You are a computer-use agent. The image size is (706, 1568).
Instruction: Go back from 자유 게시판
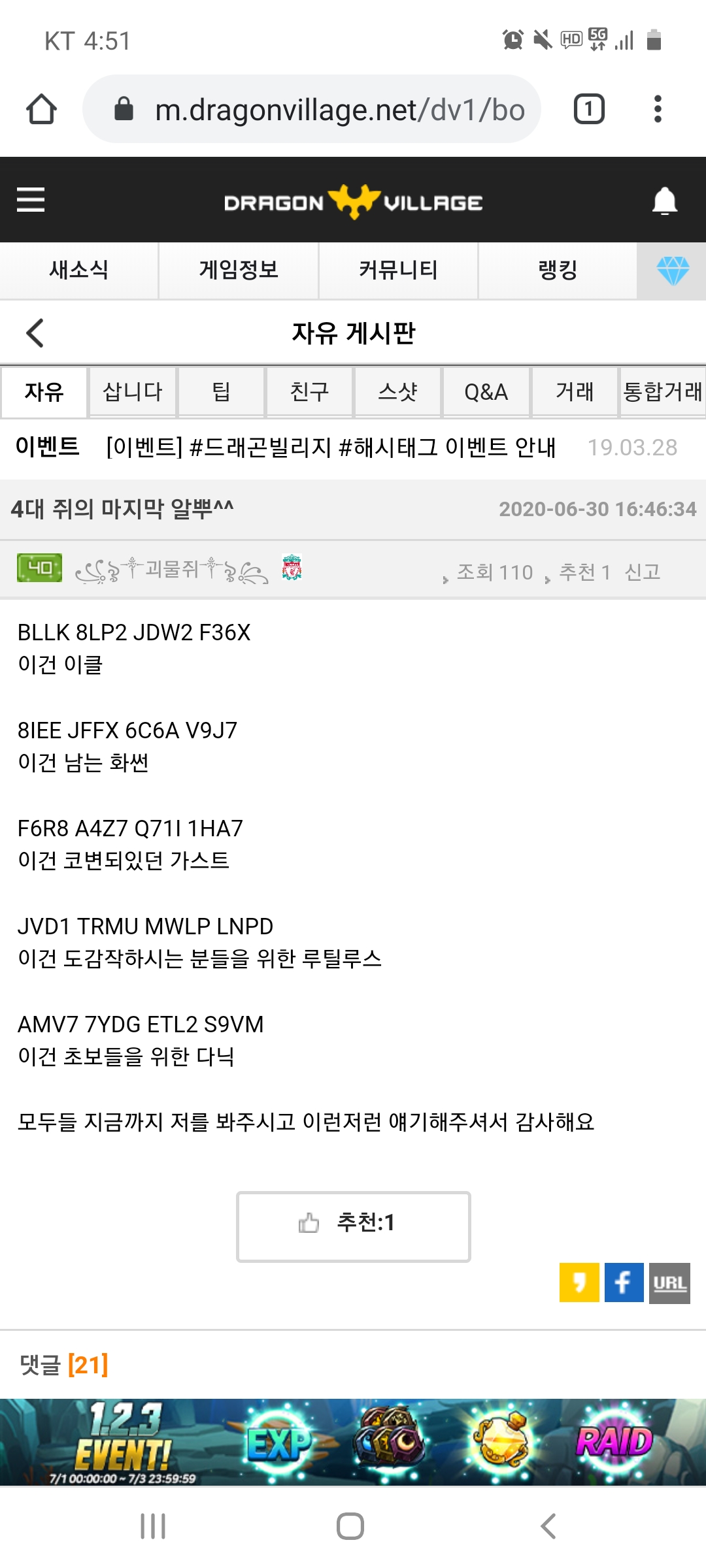(x=35, y=333)
